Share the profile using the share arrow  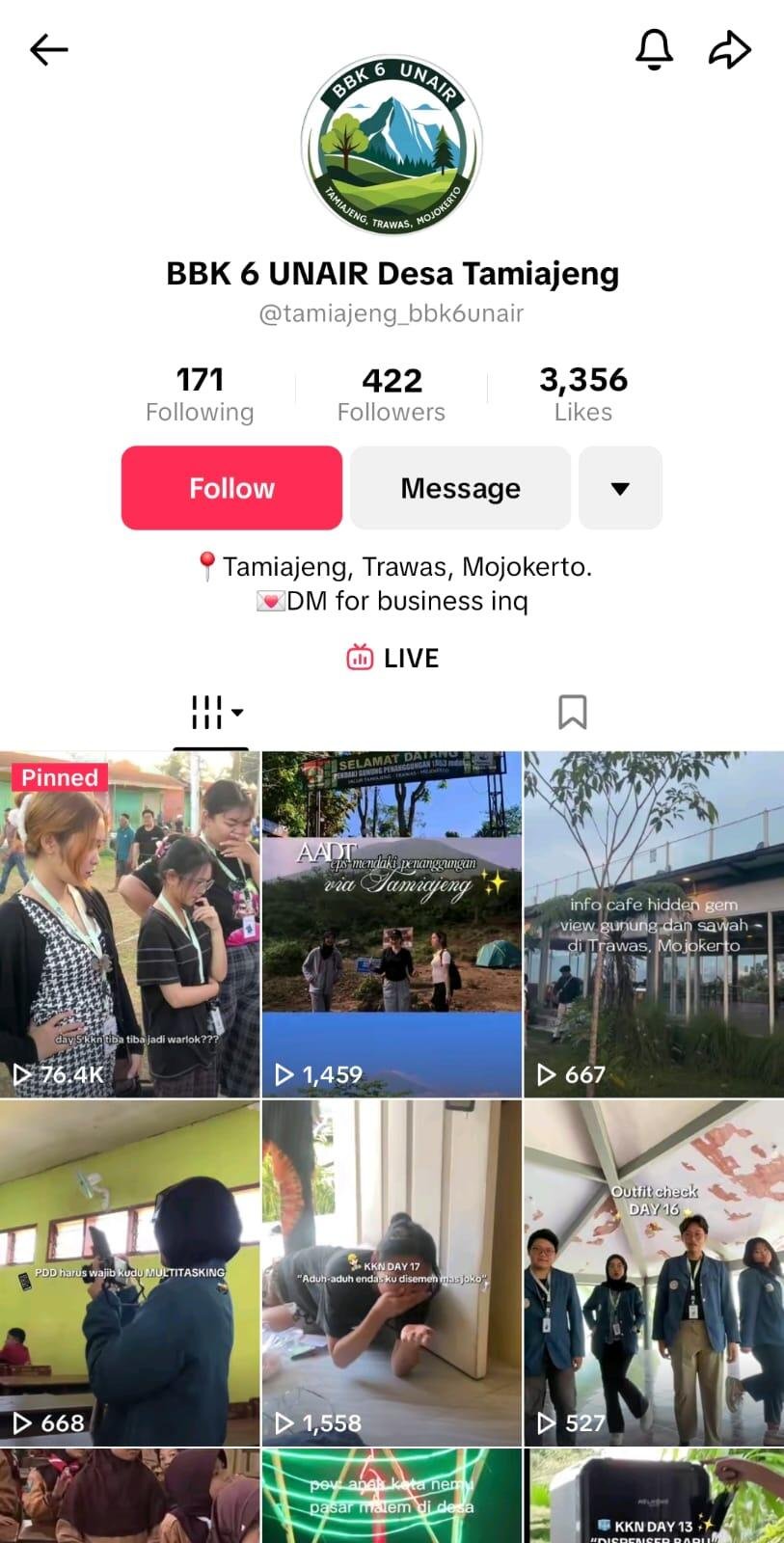click(731, 49)
